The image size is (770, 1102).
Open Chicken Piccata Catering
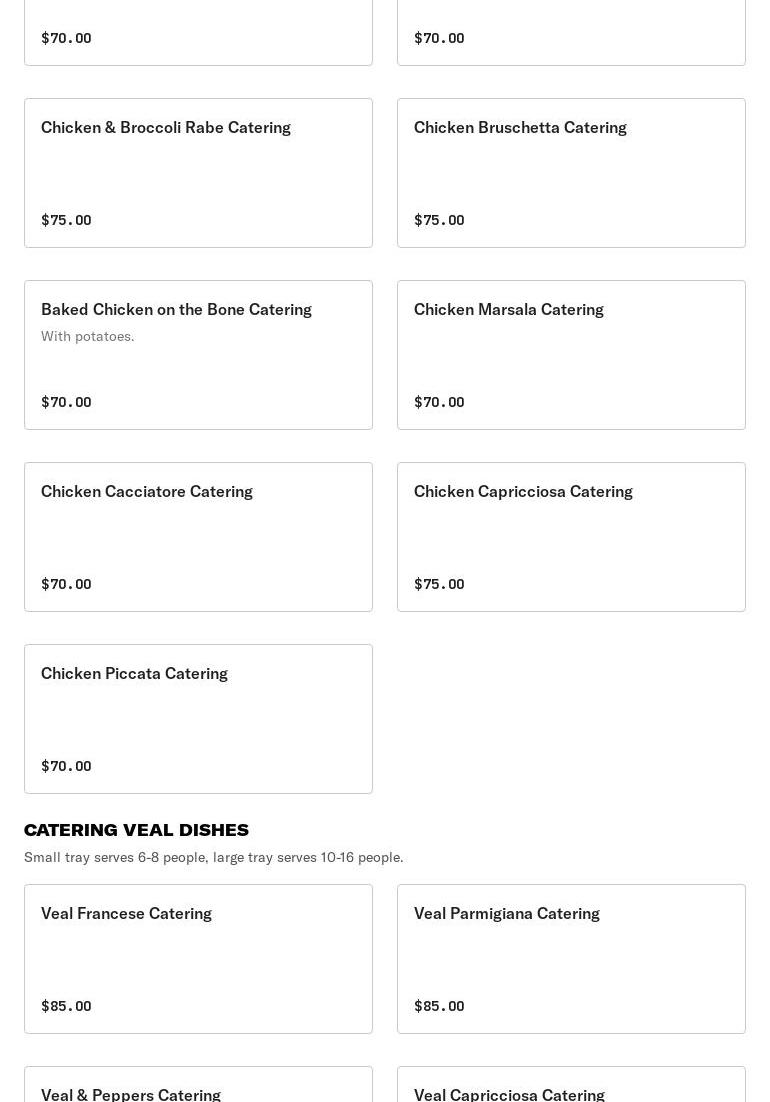point(198,718)
